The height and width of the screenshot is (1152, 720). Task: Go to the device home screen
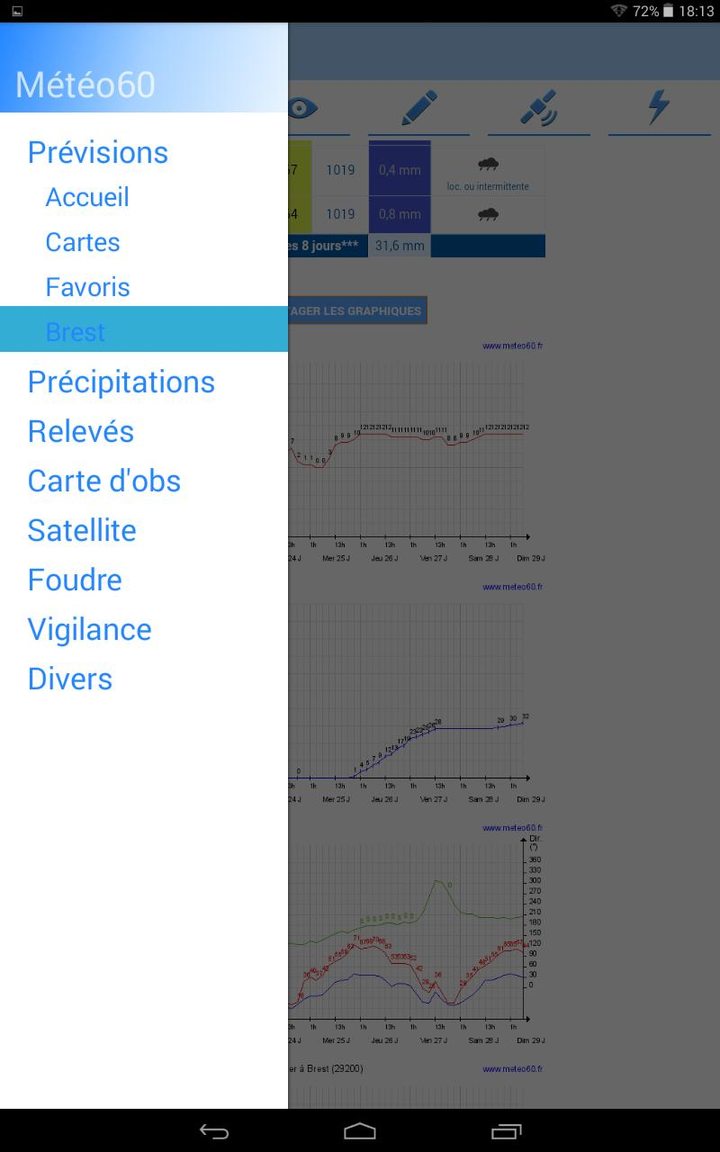coord(360,1131)
